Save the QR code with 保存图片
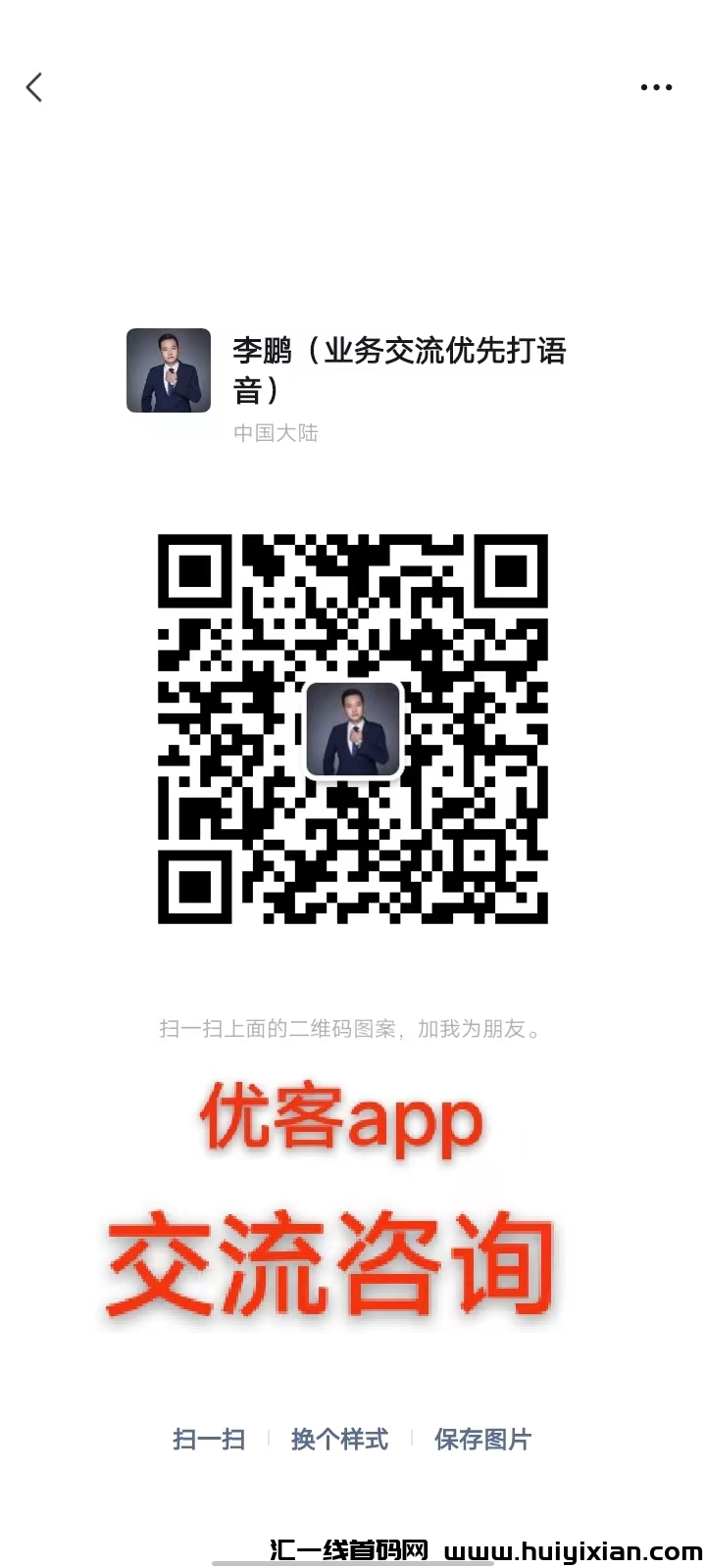Screen dimensions: 706x1568 pos(482,1439)
